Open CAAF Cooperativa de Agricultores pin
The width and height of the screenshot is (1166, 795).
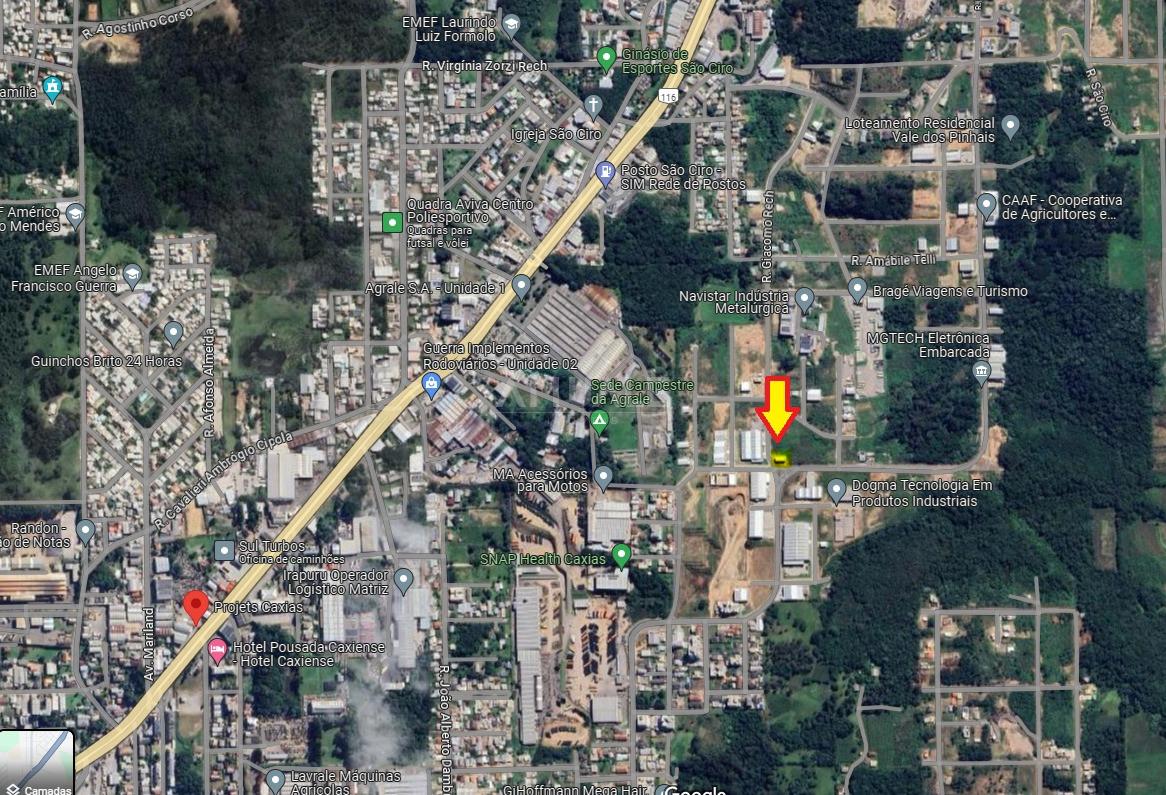coord(987,205)
